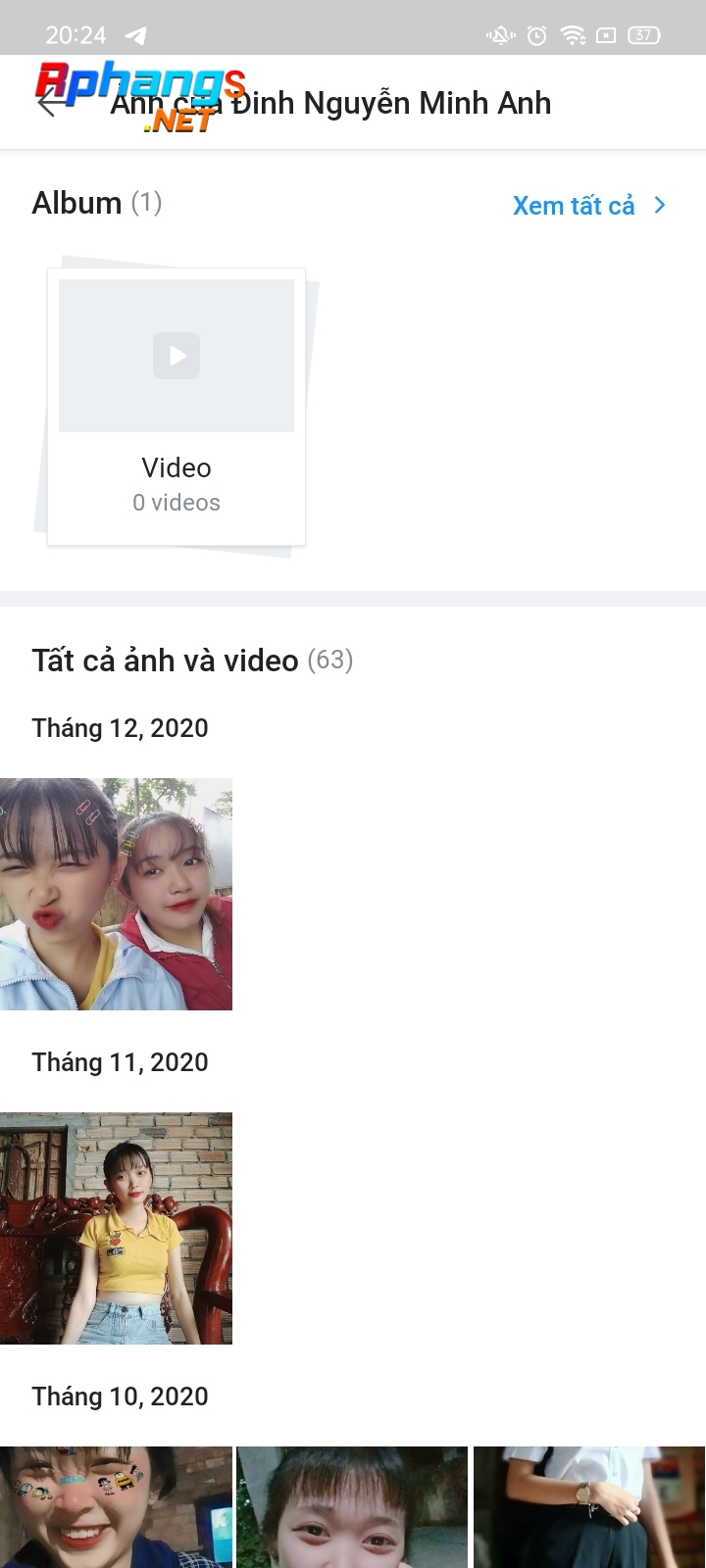The image size is (706, 1568).
Task: Go back using the arrow icon
Action: click(47, 102)
